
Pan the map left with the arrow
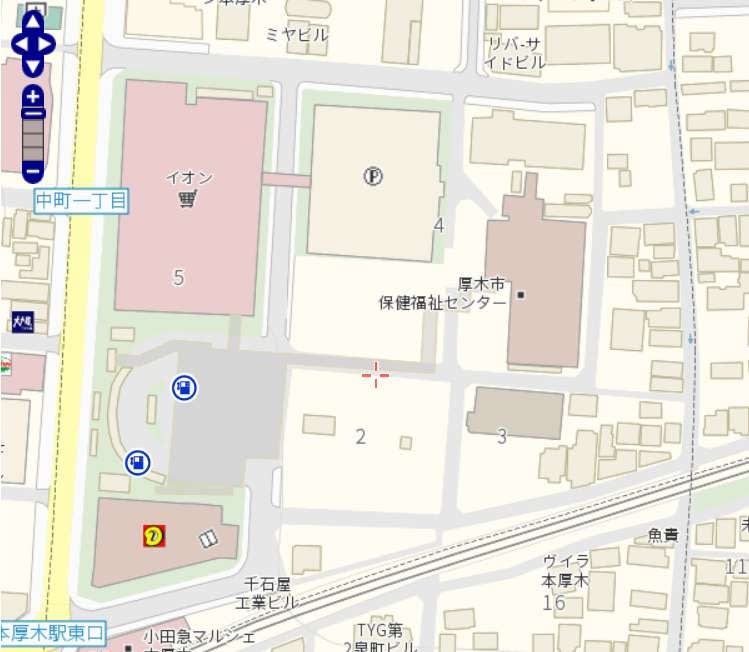click(19, 44)
